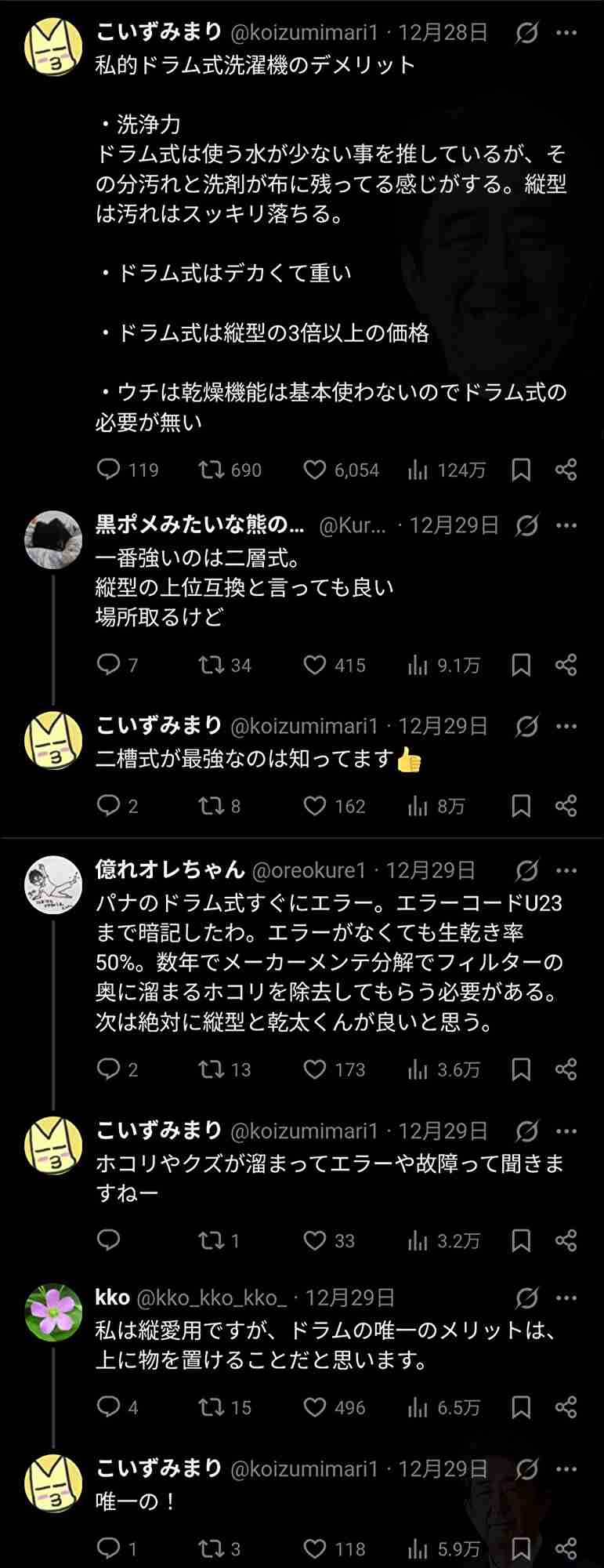Open overflow menu on the 12月28日 post
Image resolution: width=604 pixels, height=1568 pixels.
click(x=566, y=33)
